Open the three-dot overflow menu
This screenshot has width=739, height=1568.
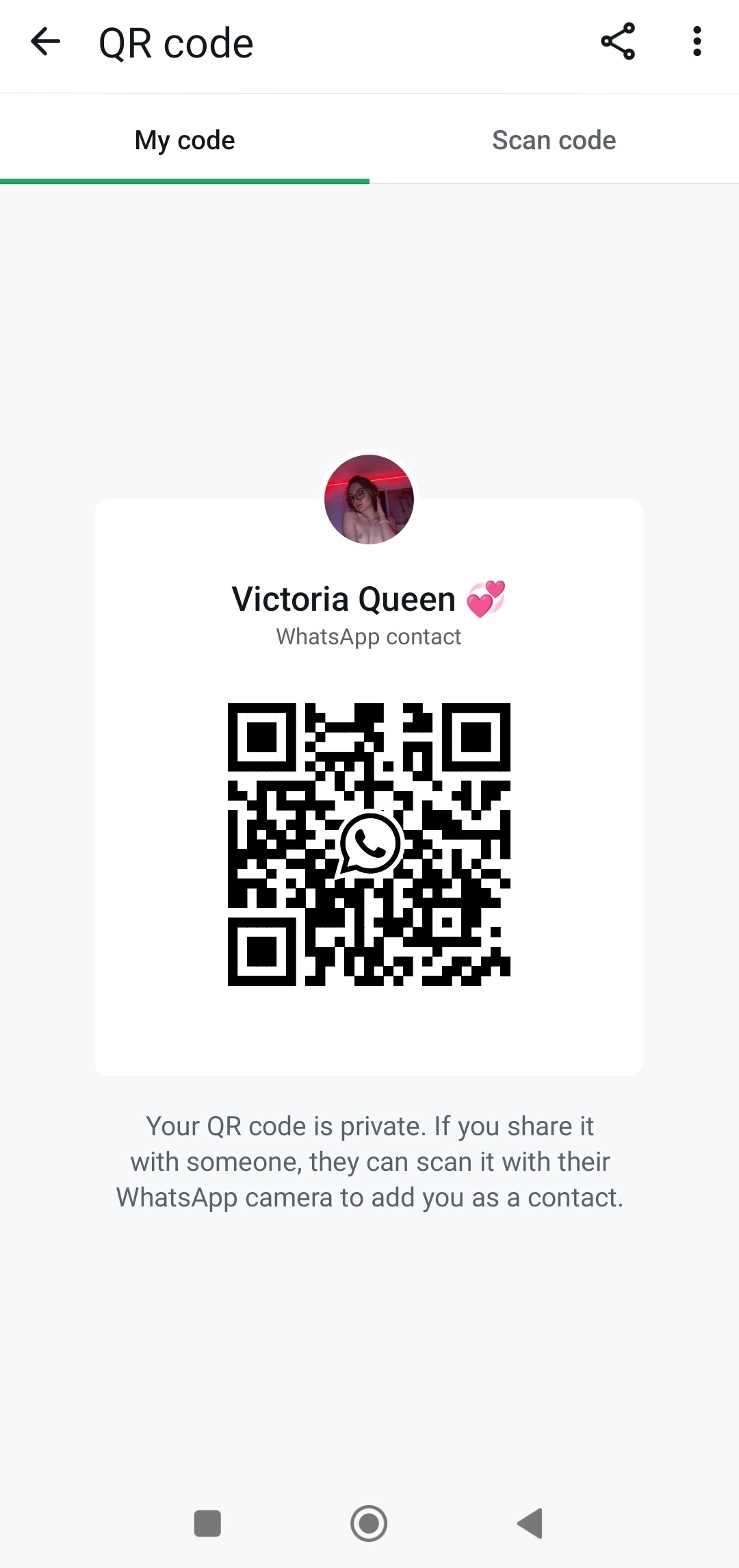[697, 42]
